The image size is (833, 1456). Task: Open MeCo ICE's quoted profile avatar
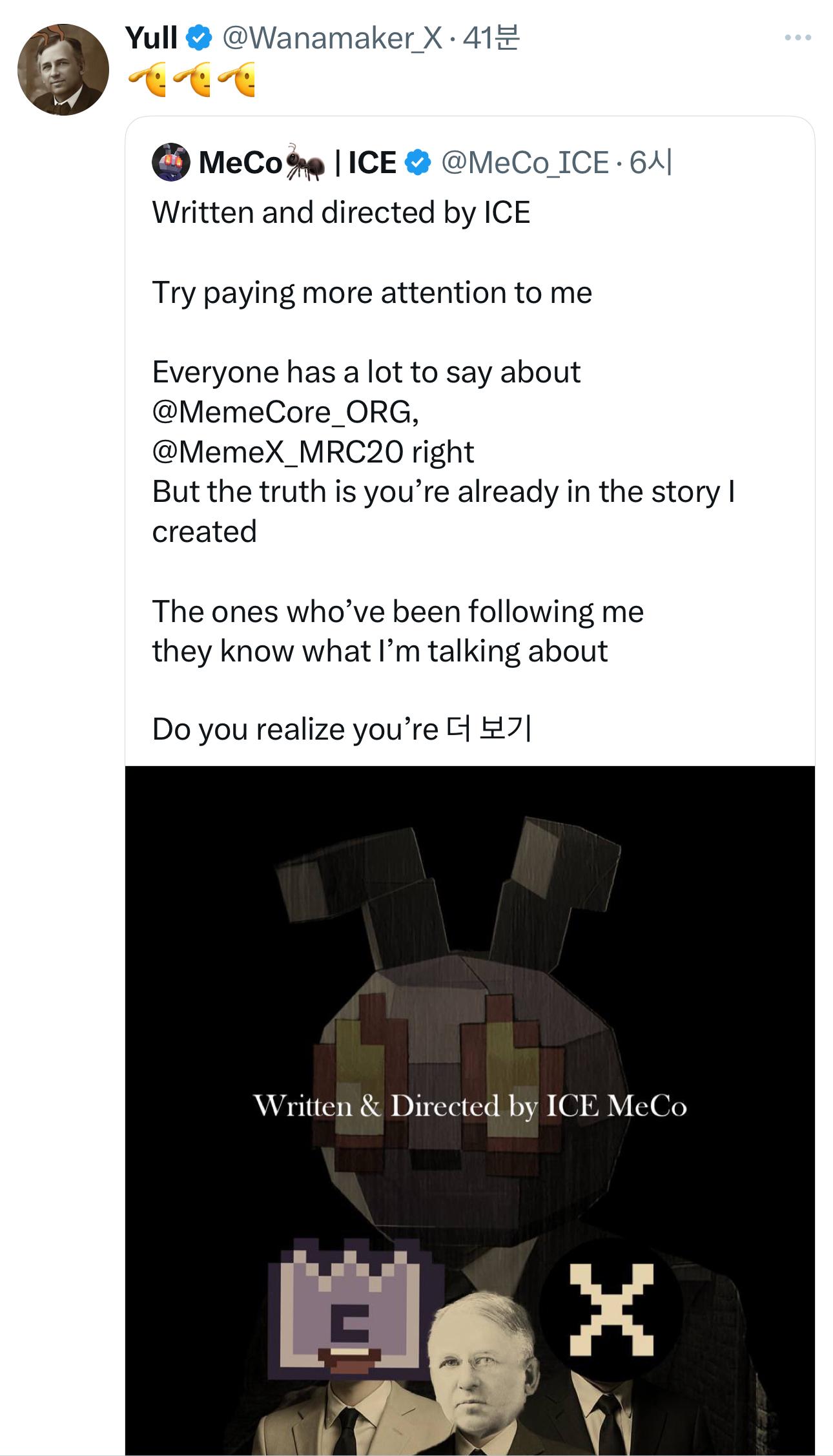[171, 162]
